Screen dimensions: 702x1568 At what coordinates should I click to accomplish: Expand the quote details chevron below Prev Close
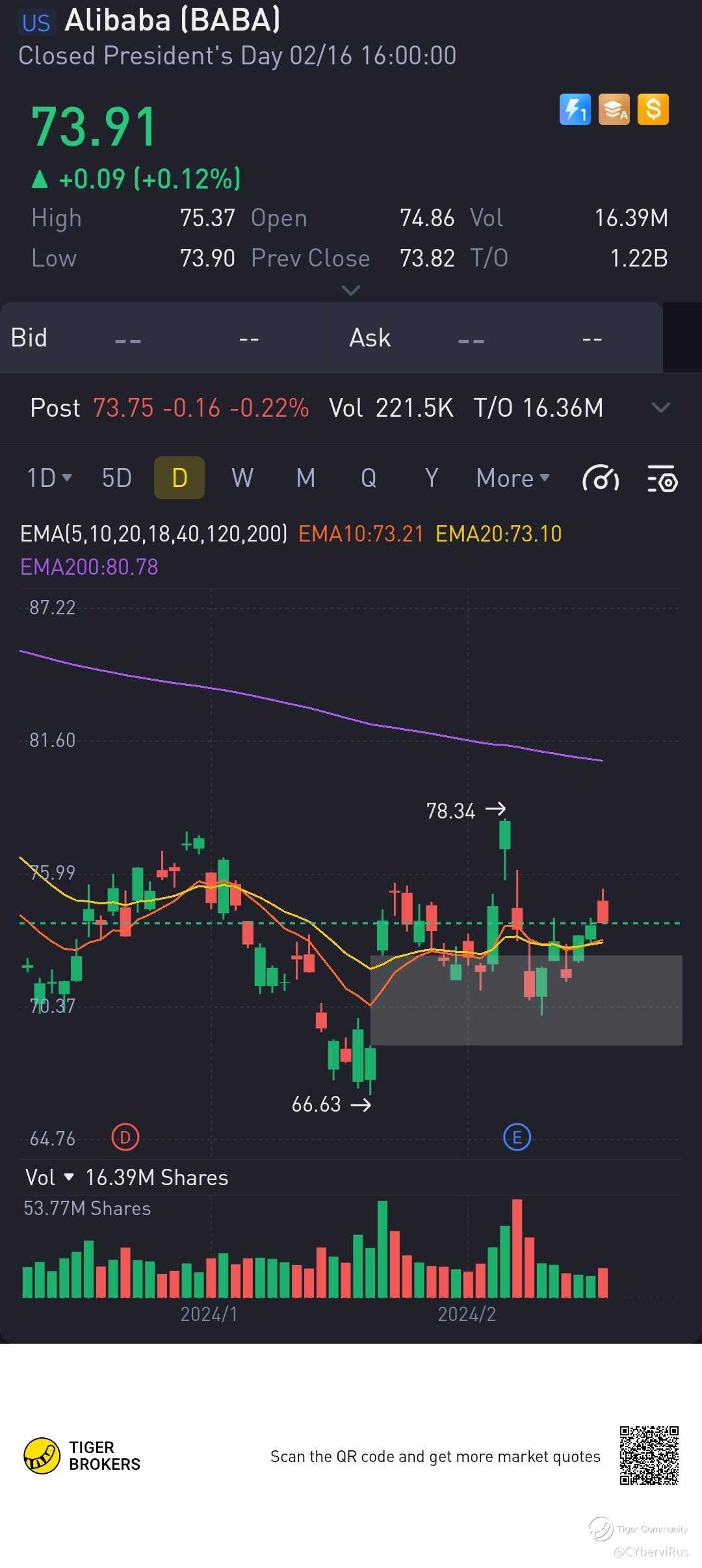click(351, 290)
